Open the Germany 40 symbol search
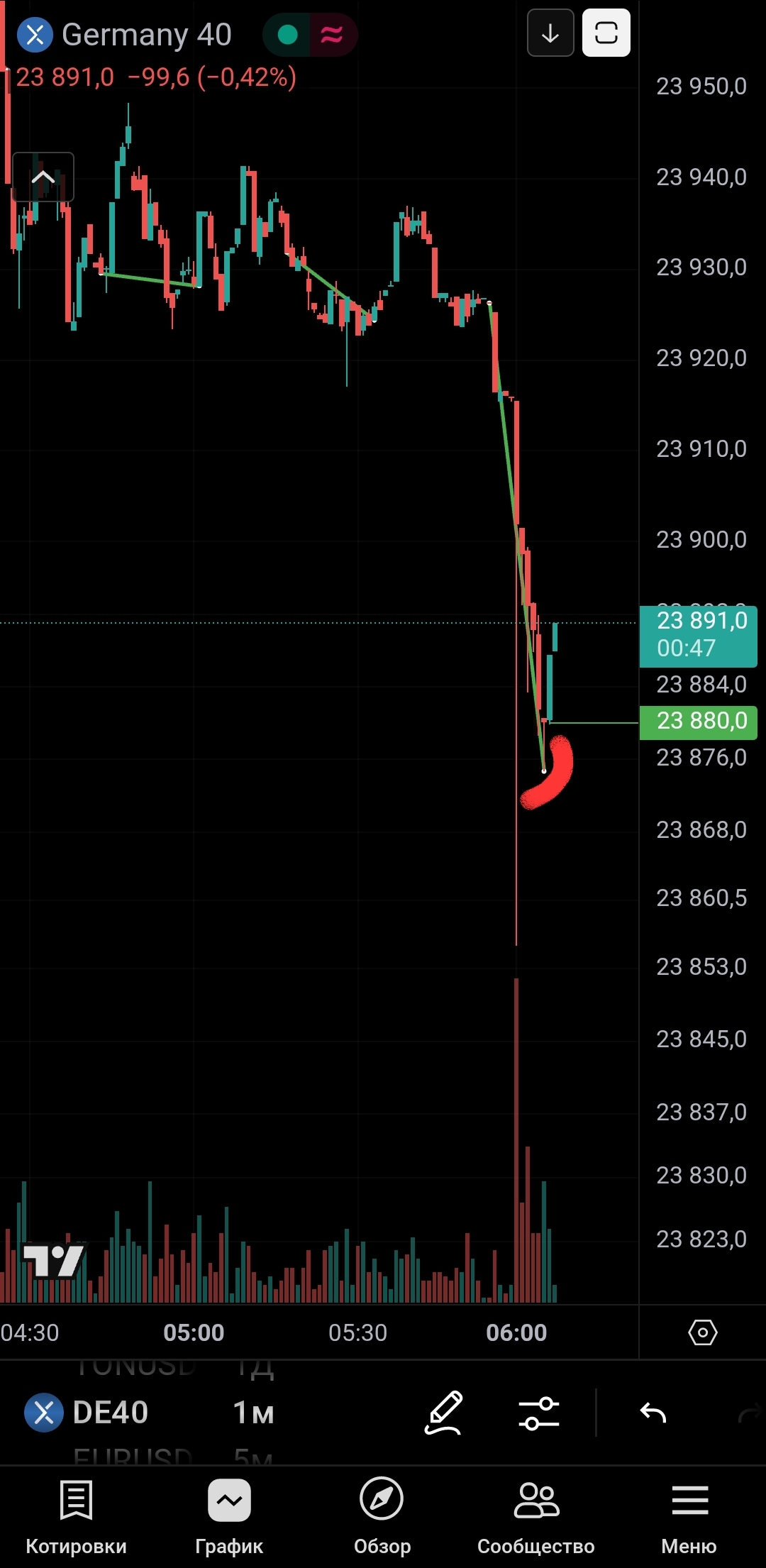The image size is (766, 1568). pyautogui.click(x=125, y=34)
